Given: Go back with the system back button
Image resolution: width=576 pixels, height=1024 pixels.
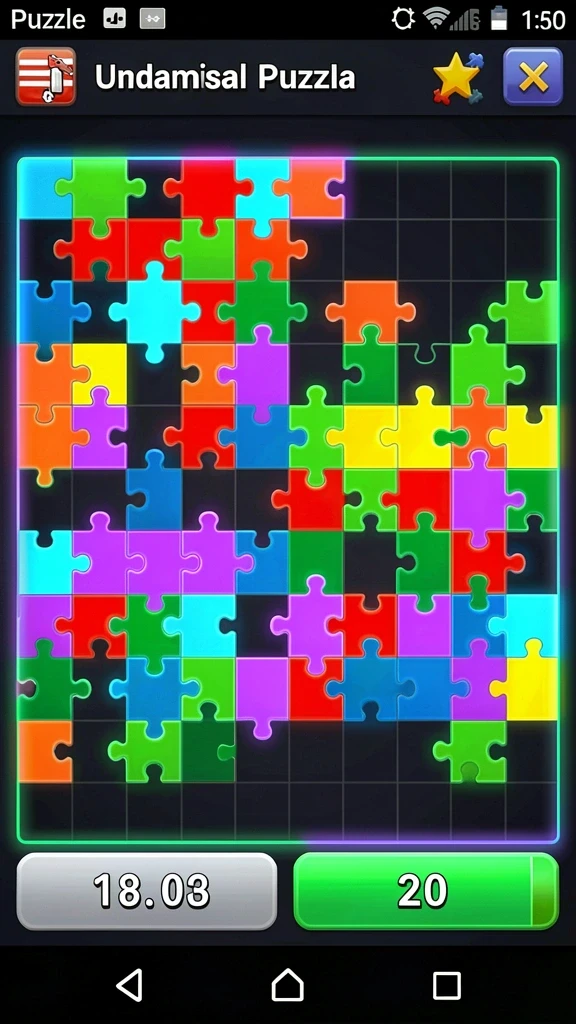Looking at the screenshot, I should point(129,984).
